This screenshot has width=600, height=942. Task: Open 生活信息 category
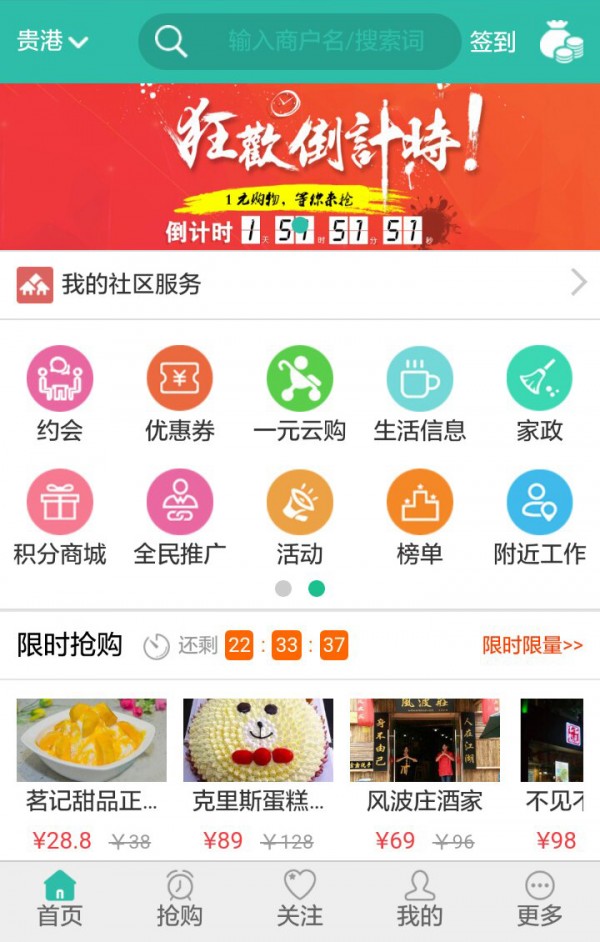(420, 393)
